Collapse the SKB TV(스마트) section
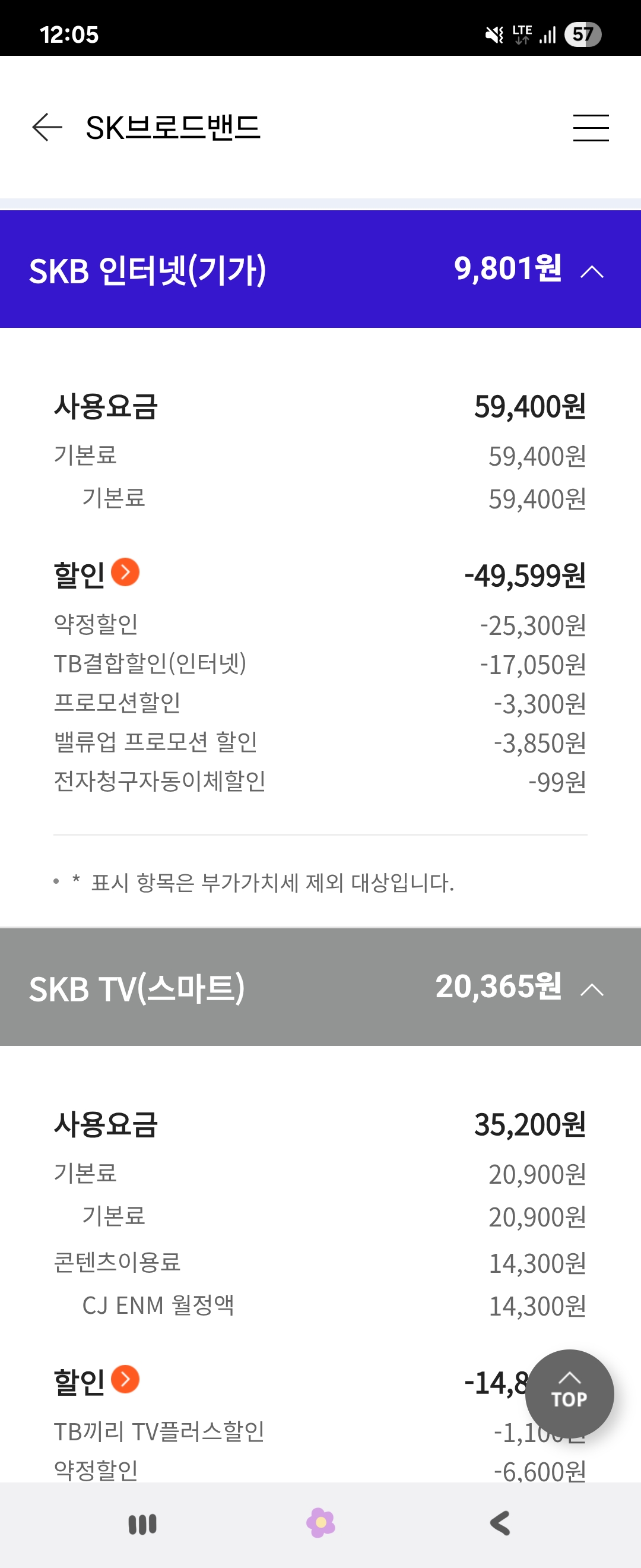The image size is (641, 1568). click(592, 990)
